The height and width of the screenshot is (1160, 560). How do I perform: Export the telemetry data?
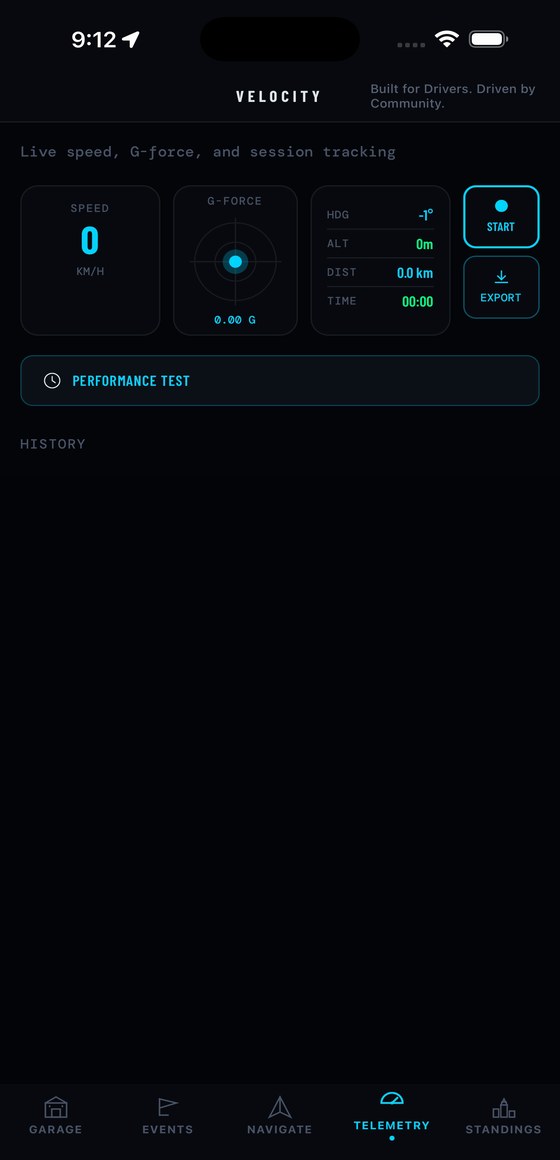501,287
